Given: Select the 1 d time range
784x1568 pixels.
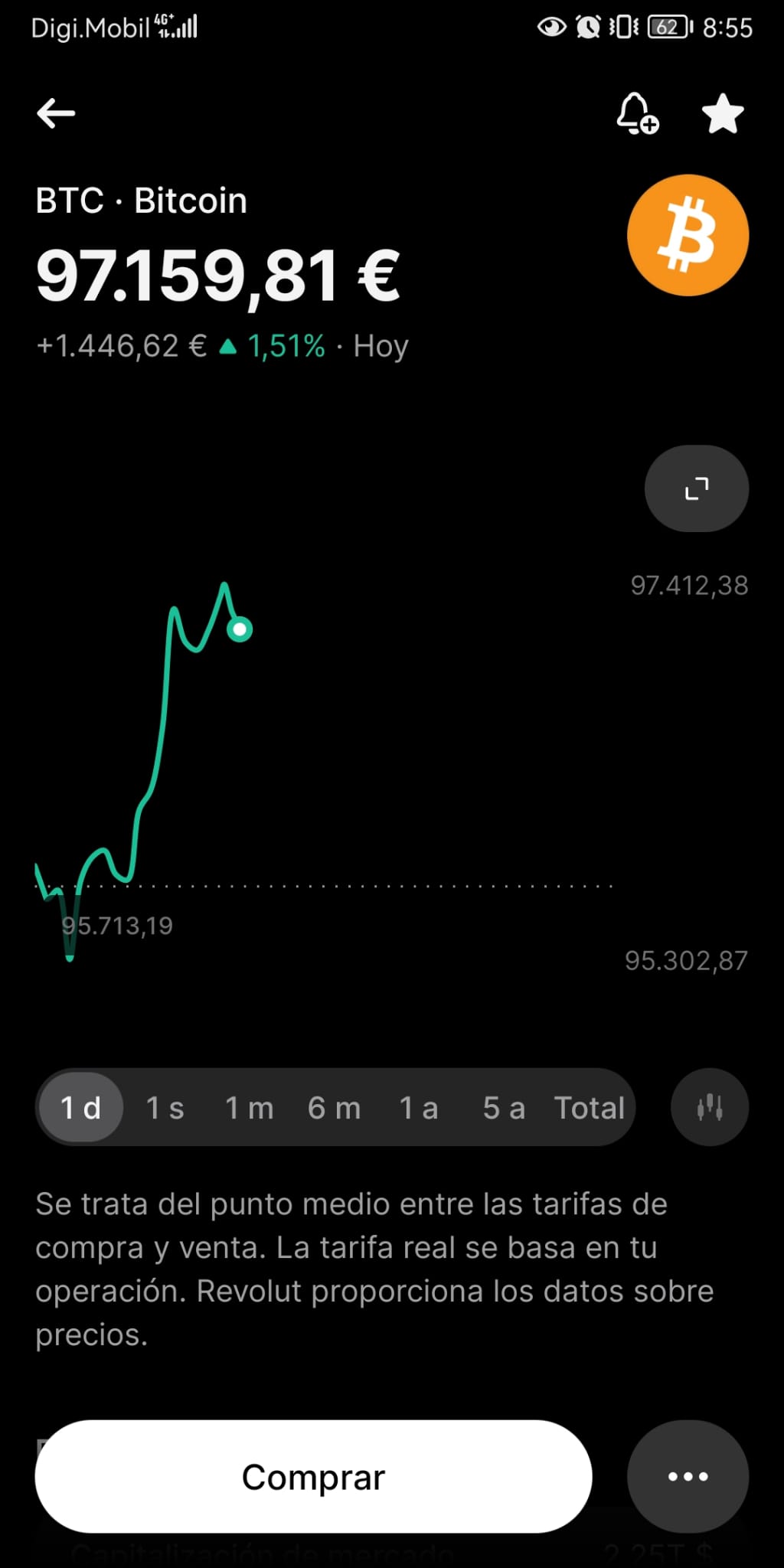Looking at the screenshot, I should coord(80,1108).
